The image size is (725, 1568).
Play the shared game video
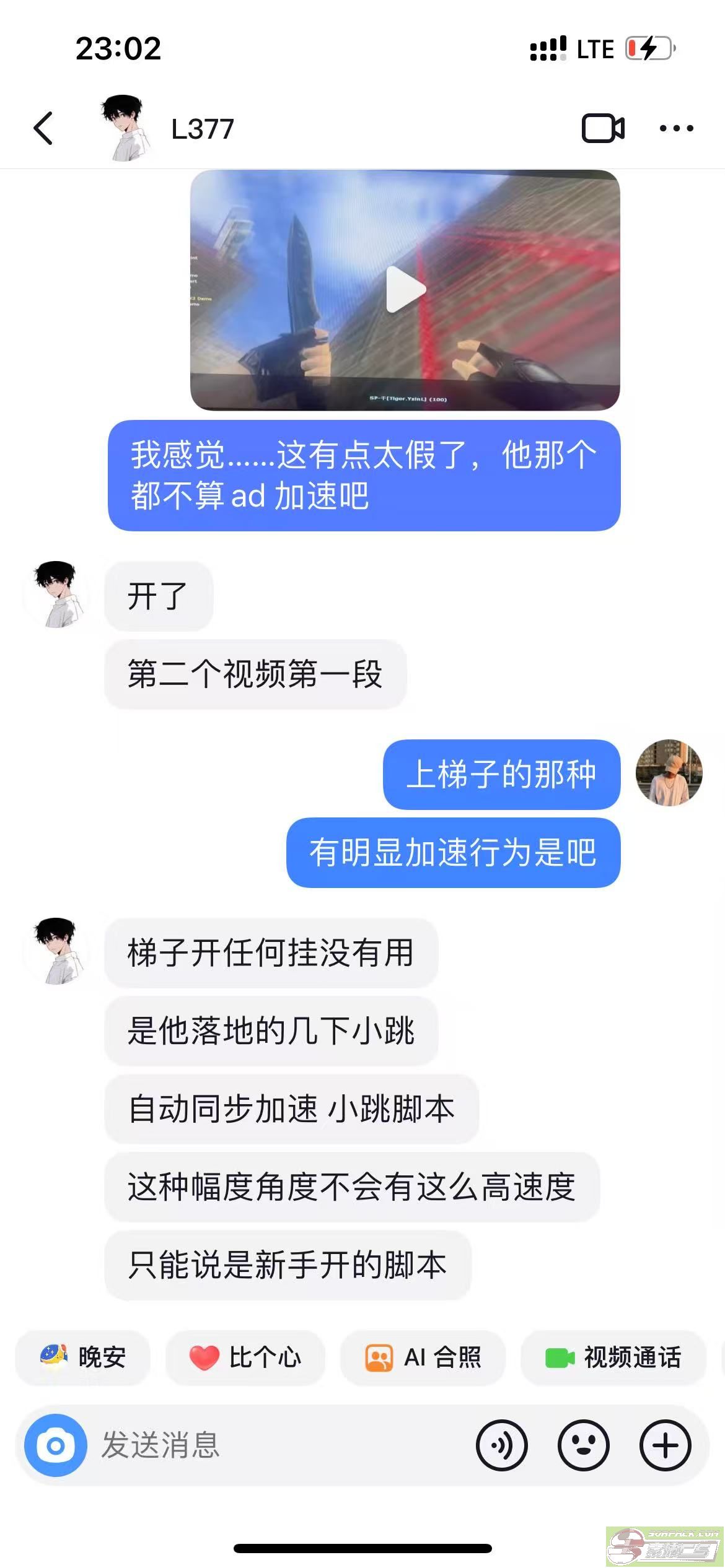click(x=405, y=289)
